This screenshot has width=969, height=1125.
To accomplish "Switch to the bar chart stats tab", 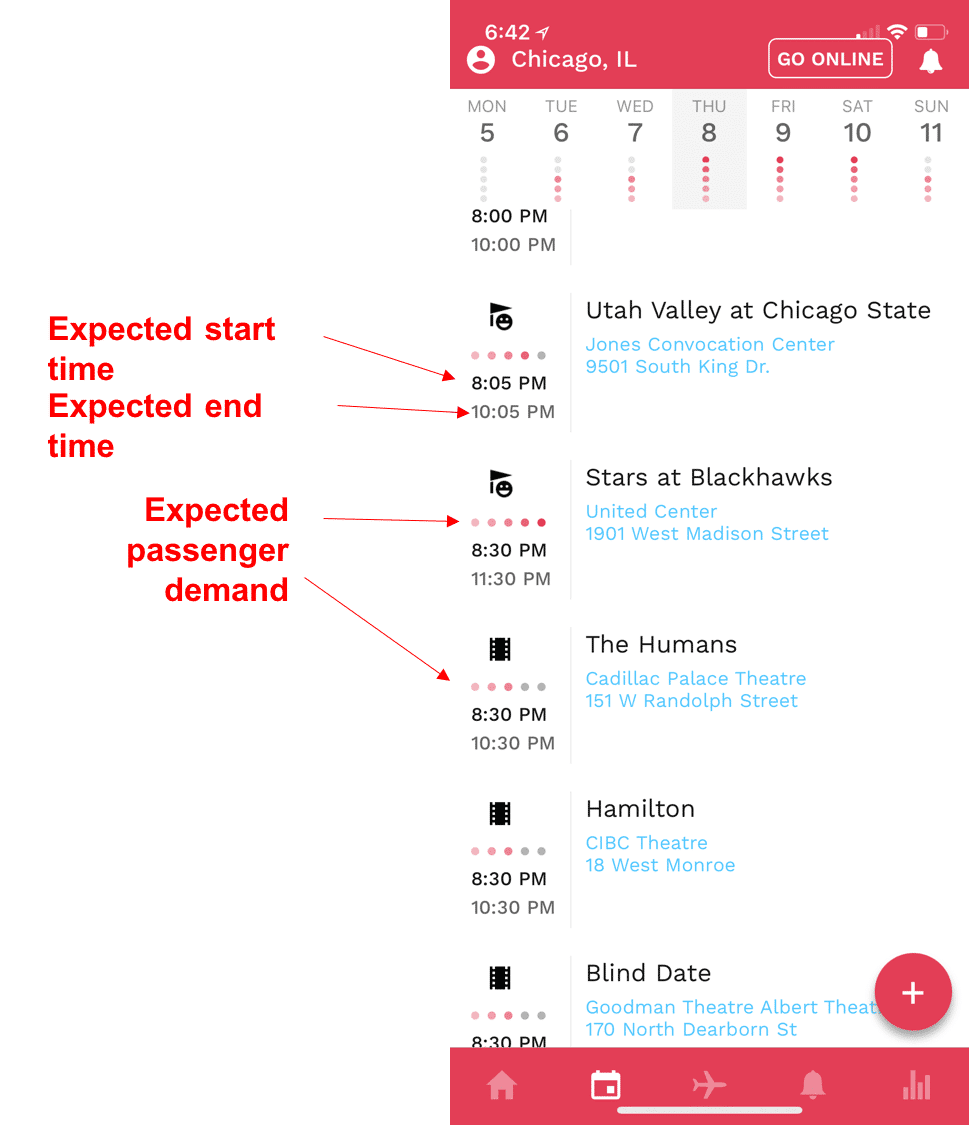I will [x=916, y=1085].
